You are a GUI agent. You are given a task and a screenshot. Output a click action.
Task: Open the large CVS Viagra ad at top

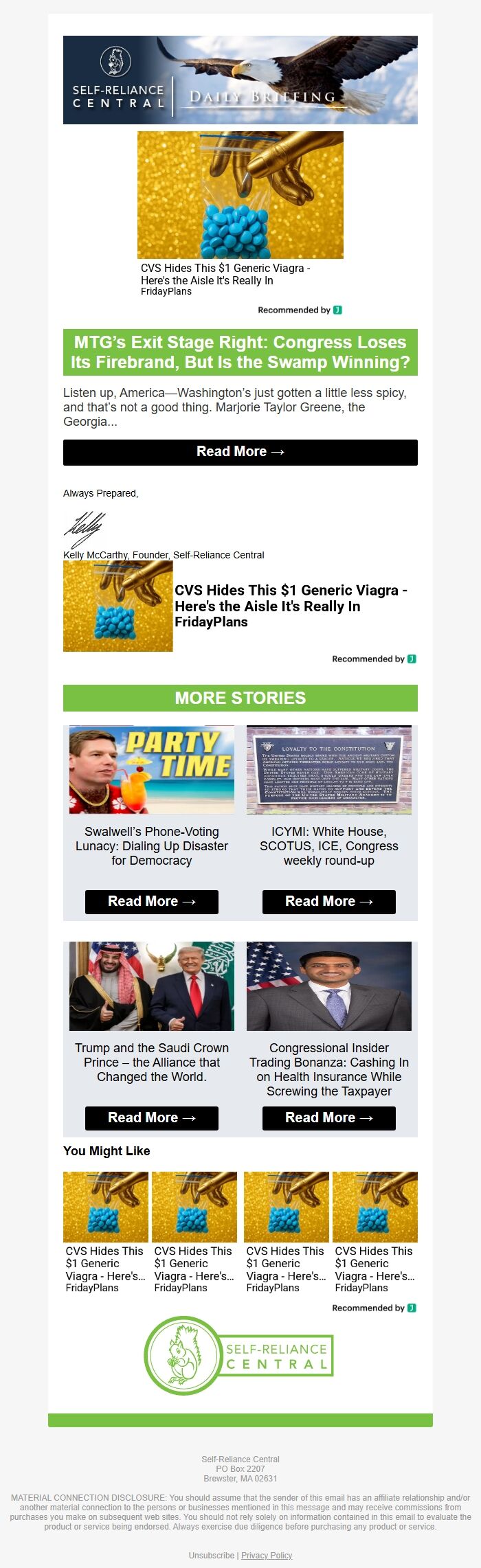click(240, 195)
